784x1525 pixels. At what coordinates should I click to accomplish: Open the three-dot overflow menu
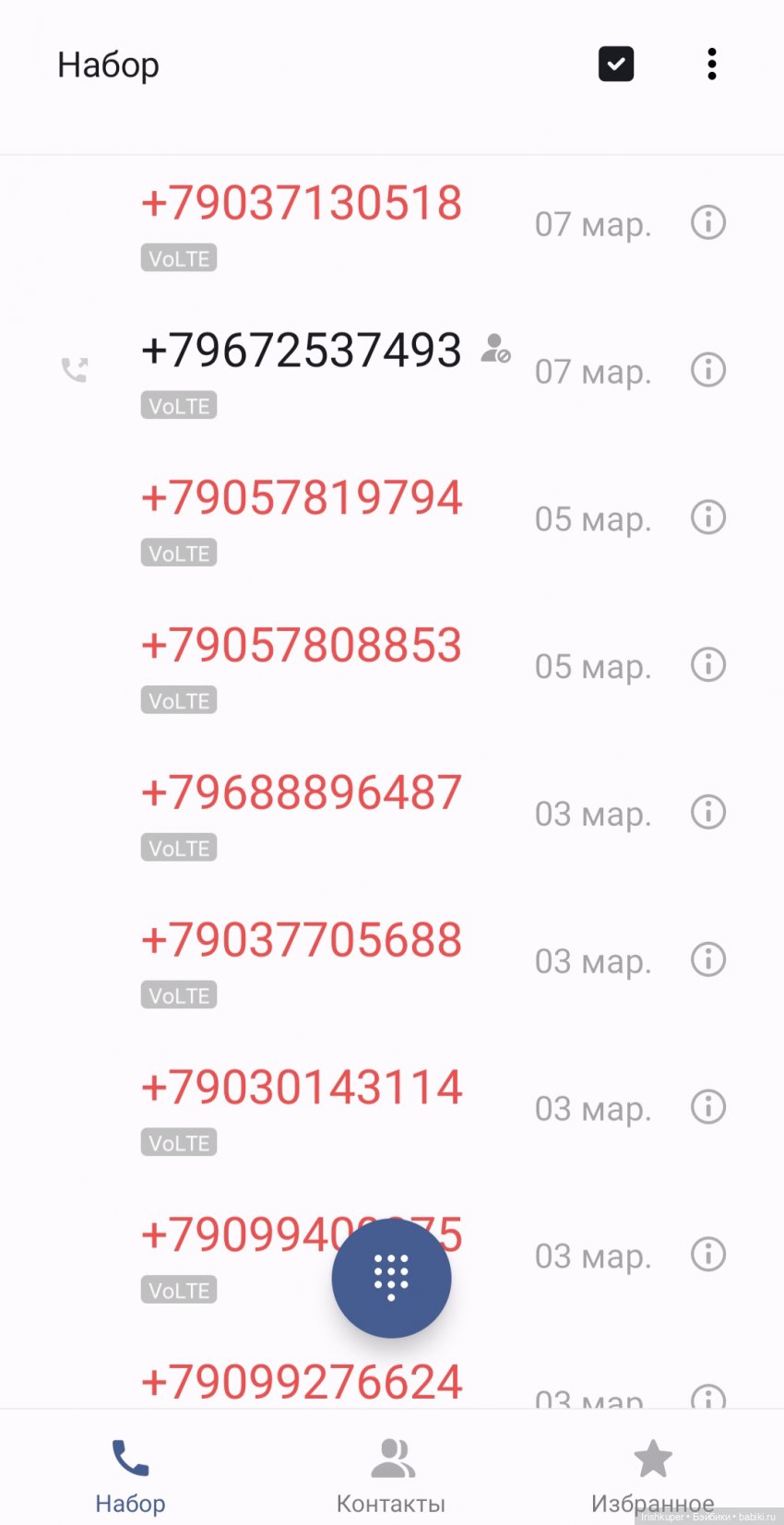(711, 65)
